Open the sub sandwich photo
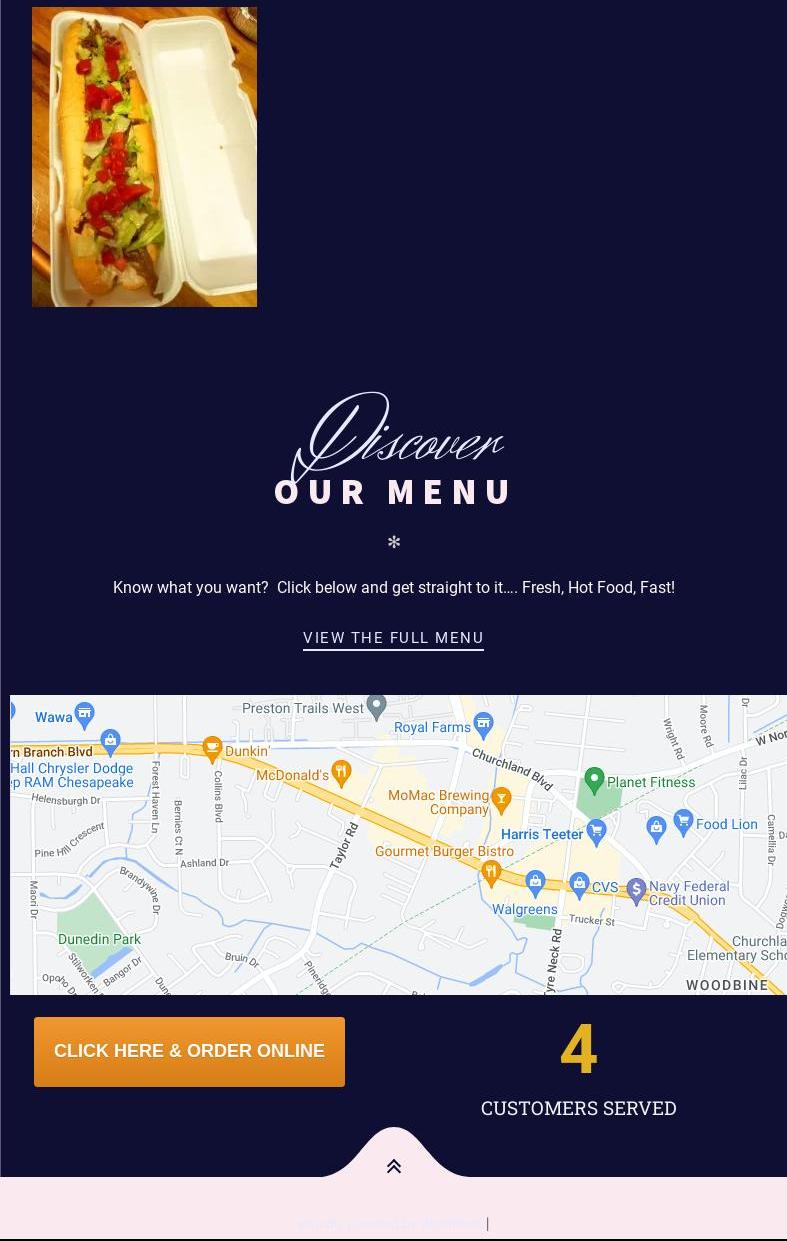Image resolution: width=787 pixels, height=1241 pixels. [x=144, y=157]
